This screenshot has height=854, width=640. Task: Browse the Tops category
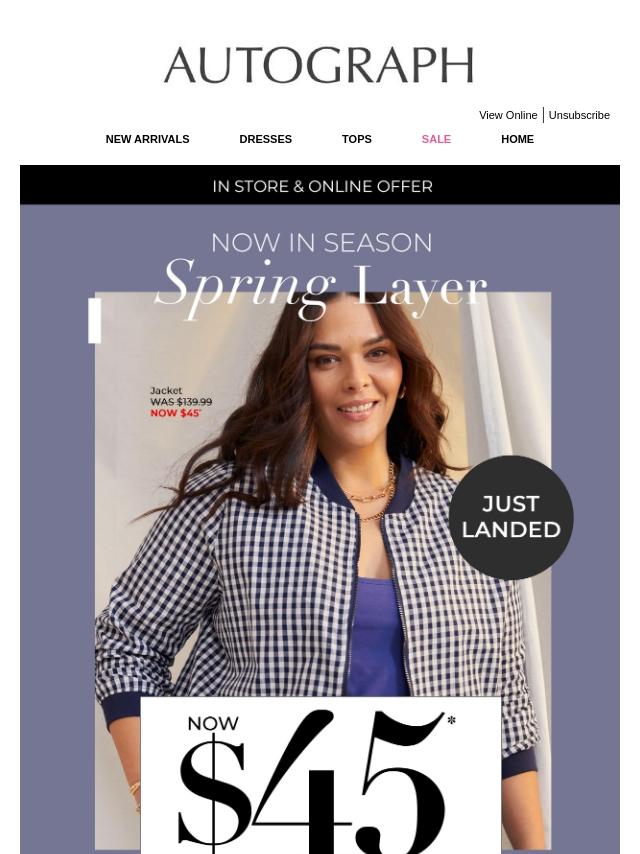[356, 139]
